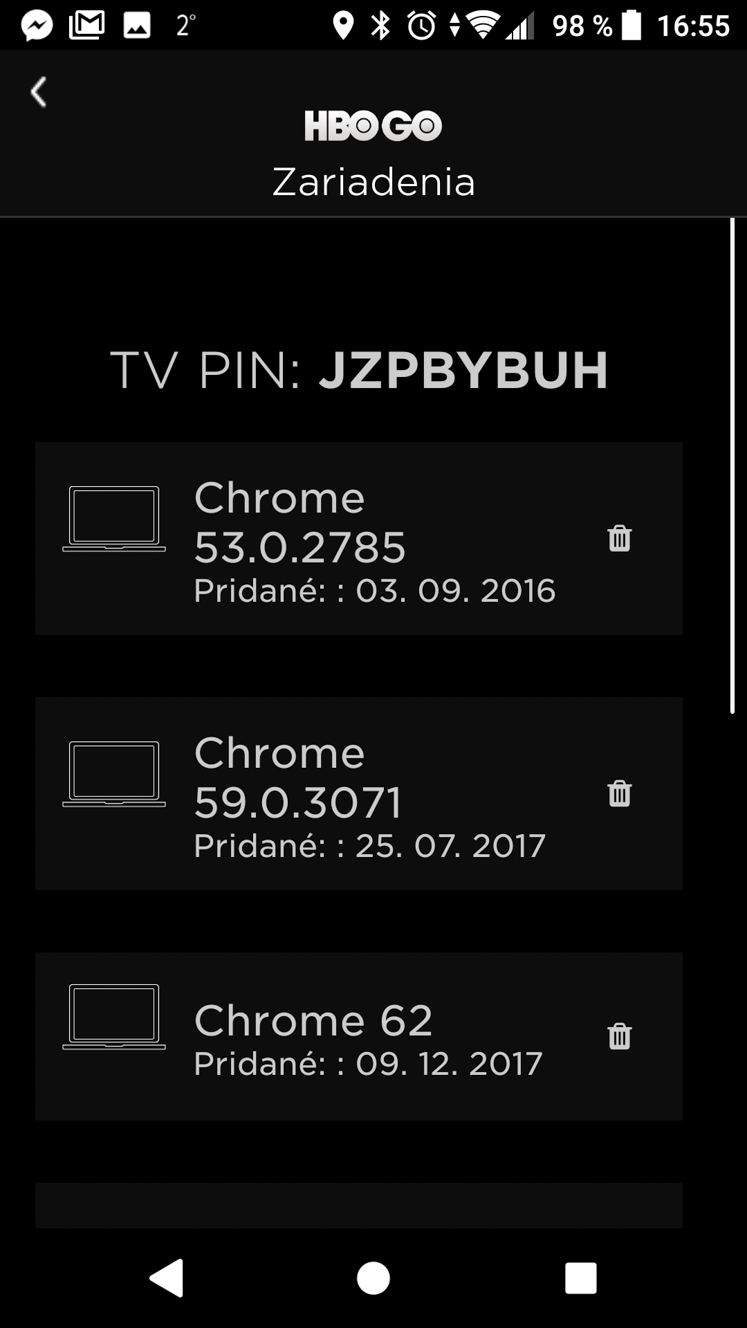
Task: Delete the Chrome 53.0.2785 device
Action: pos(620,538)
